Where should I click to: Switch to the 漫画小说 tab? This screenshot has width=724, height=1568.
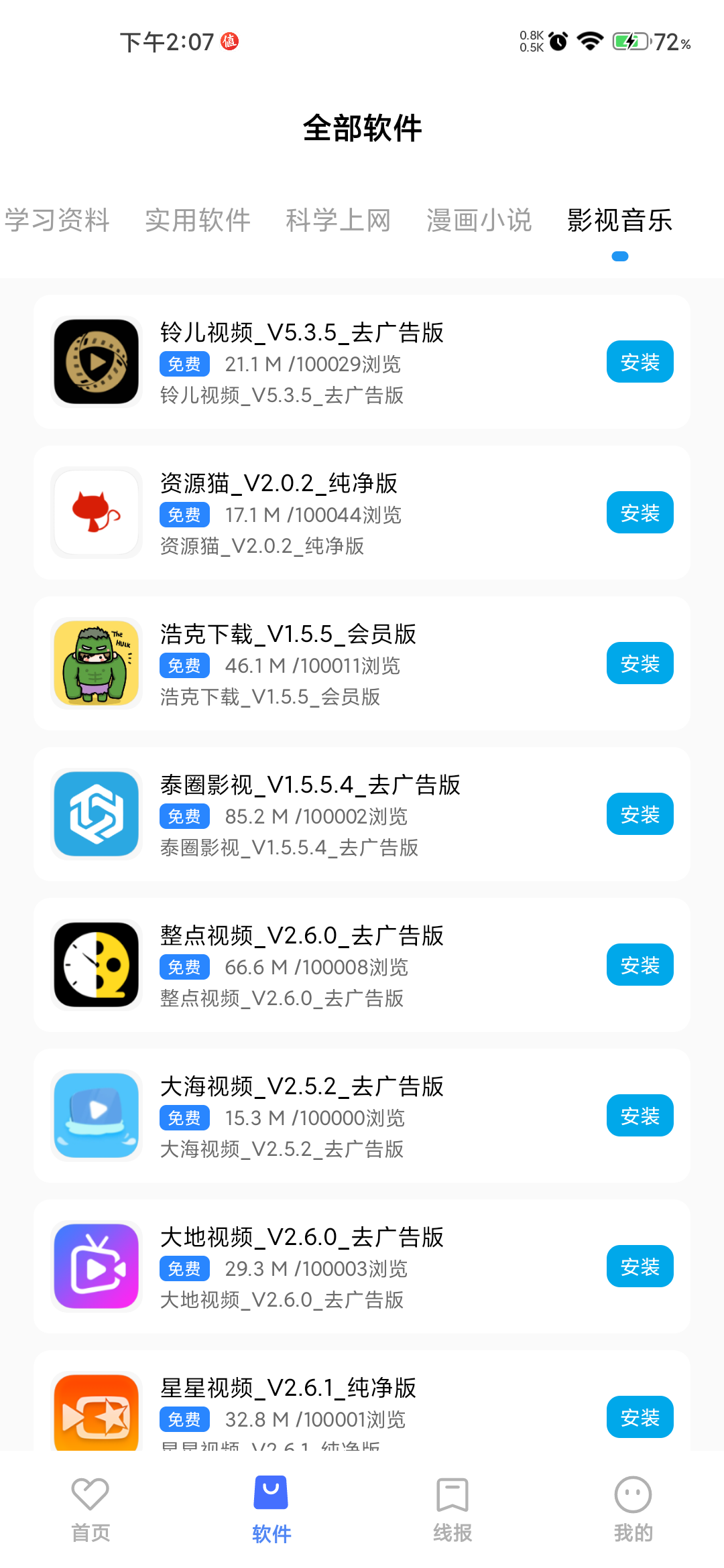click(x=479, y=220)
